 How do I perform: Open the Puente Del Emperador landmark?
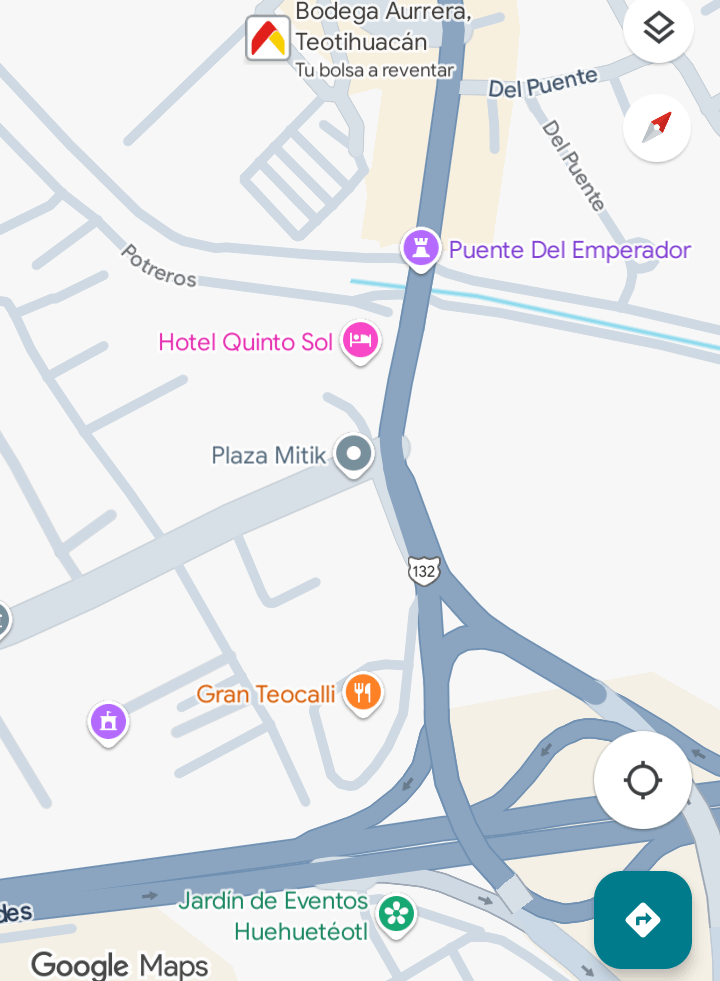(421, 248)
